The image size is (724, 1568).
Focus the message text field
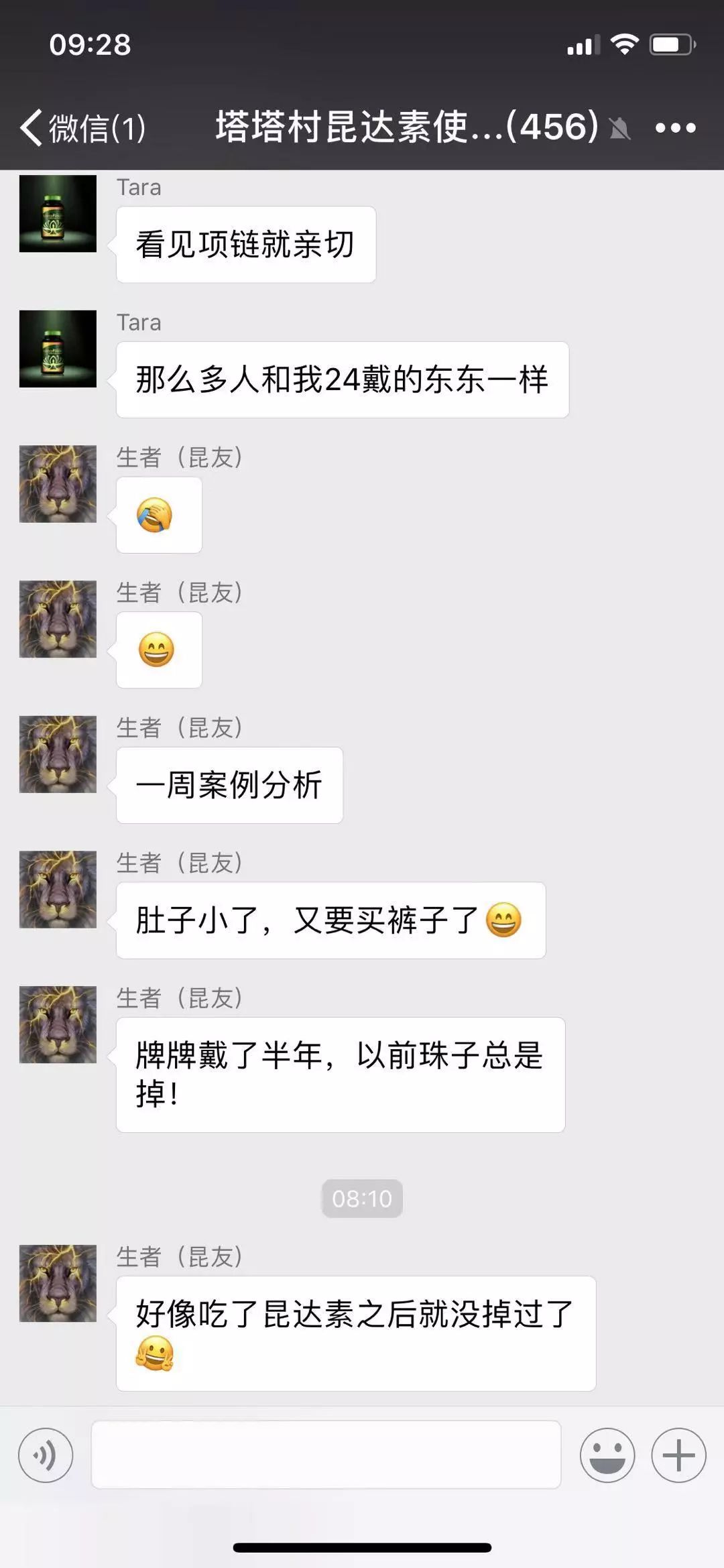[x=326, y=1454]
